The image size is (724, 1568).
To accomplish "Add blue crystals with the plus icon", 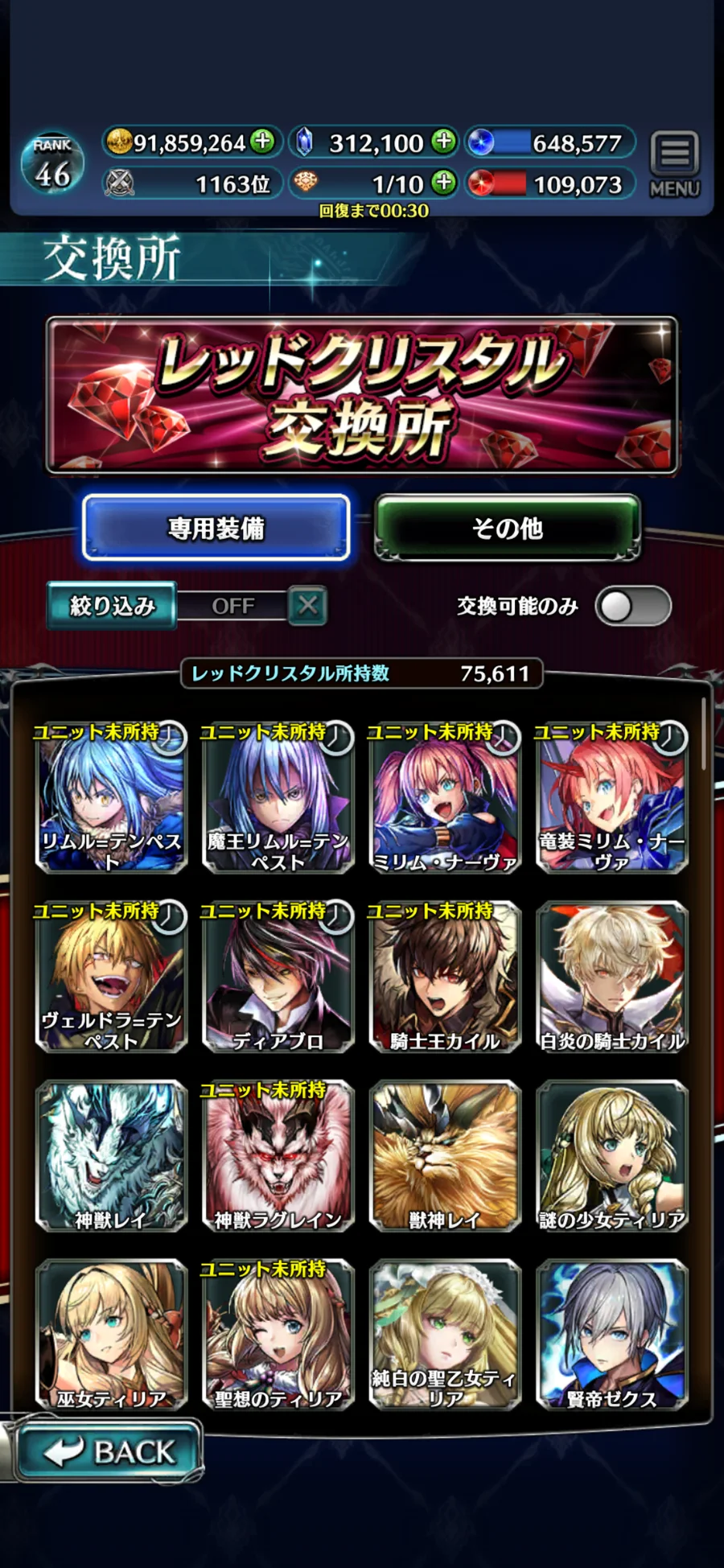I will [443, 142].
